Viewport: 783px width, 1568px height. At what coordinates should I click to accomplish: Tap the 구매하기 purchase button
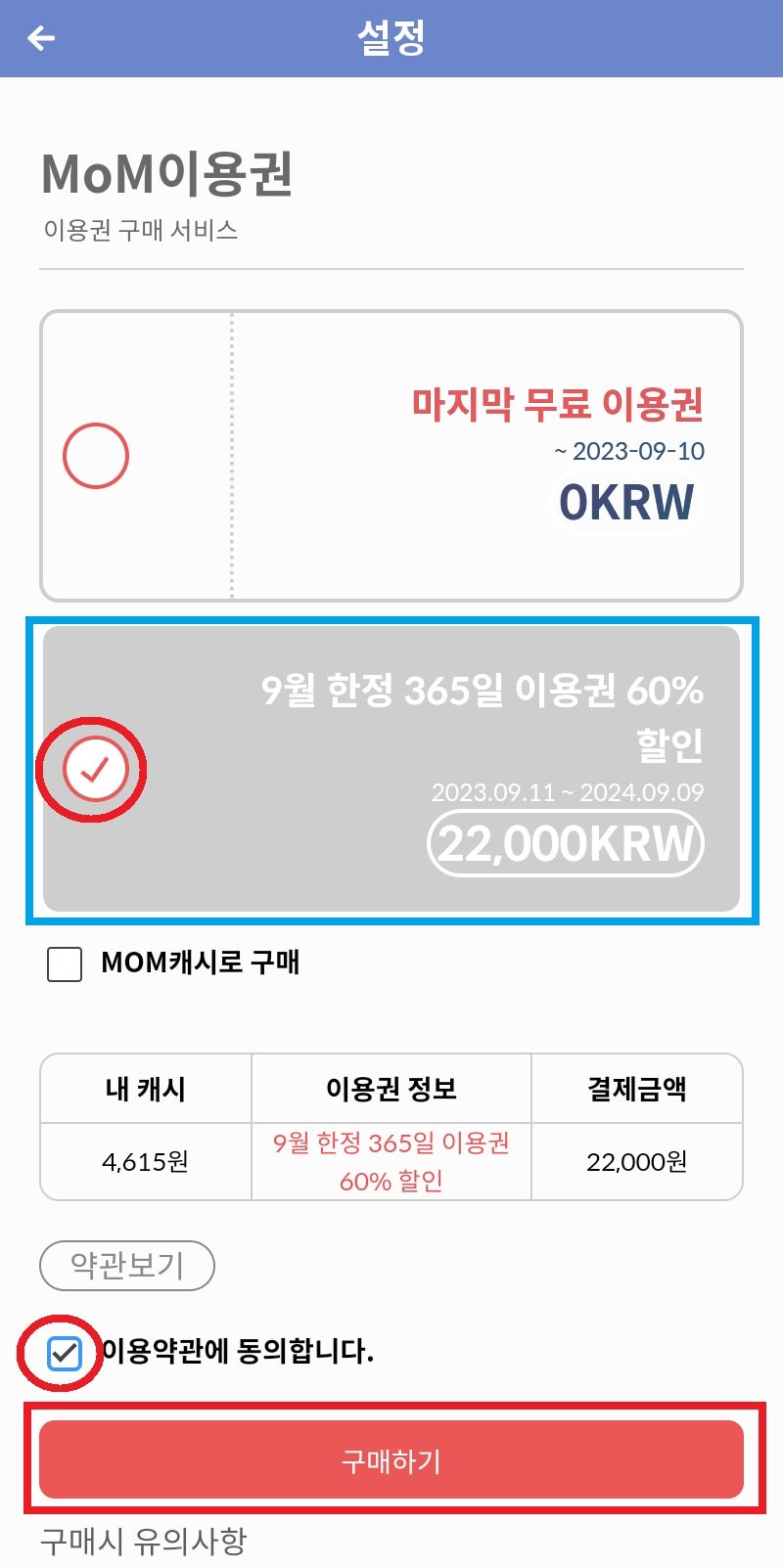point(391,1459)
